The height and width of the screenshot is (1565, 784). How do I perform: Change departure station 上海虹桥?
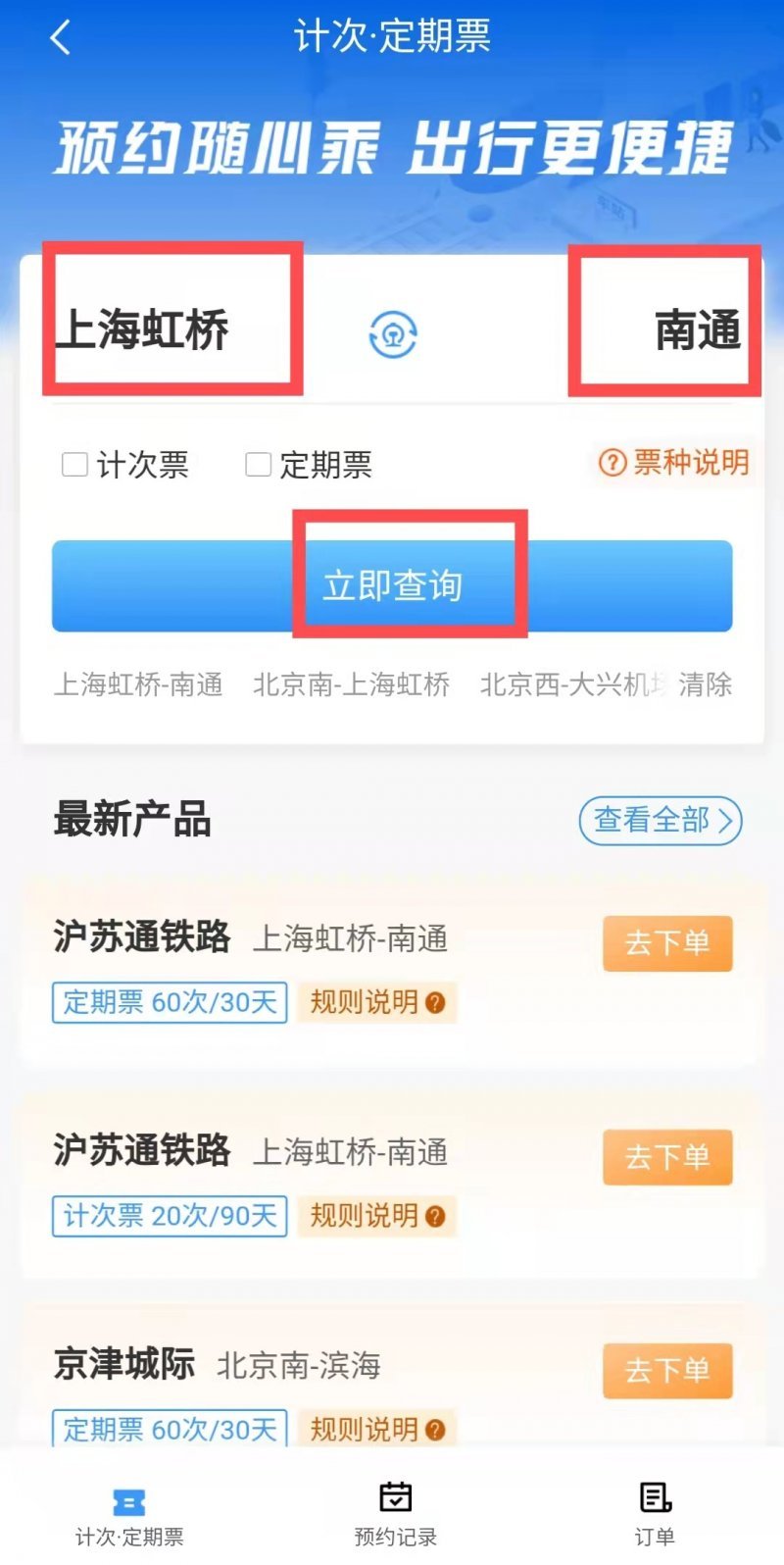pos(143,329)
